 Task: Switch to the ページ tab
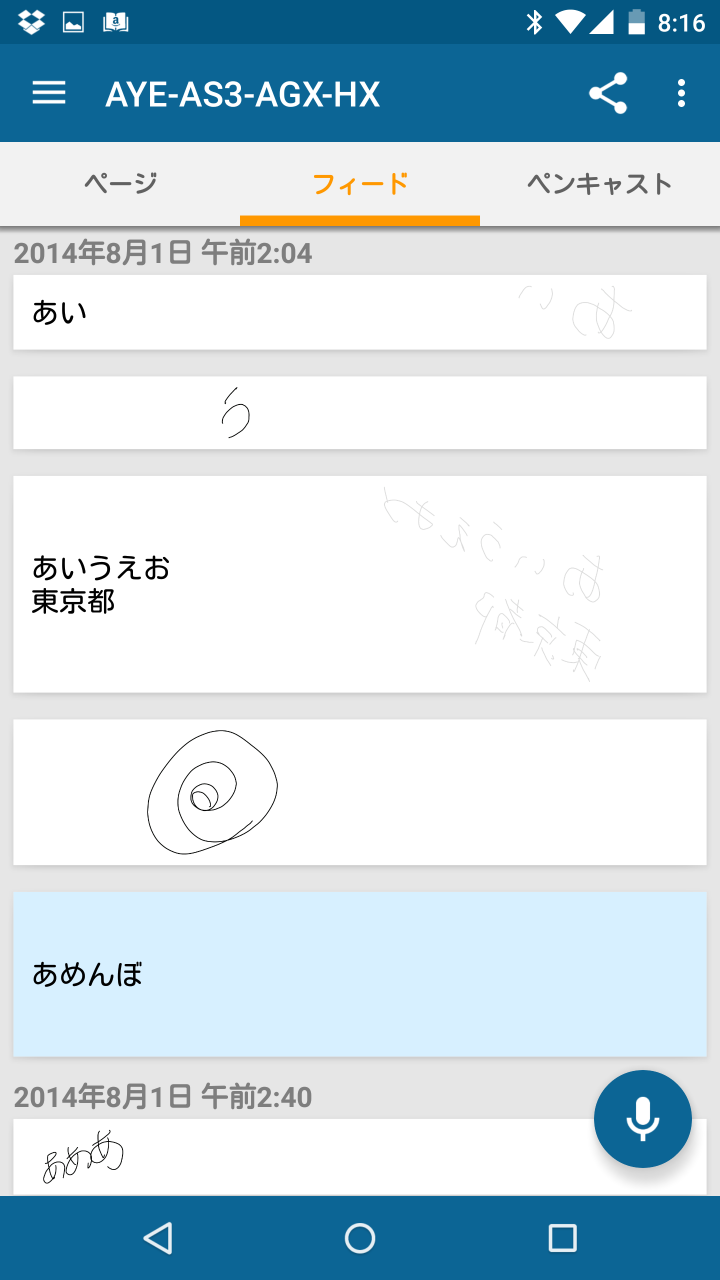click(120, 184)
